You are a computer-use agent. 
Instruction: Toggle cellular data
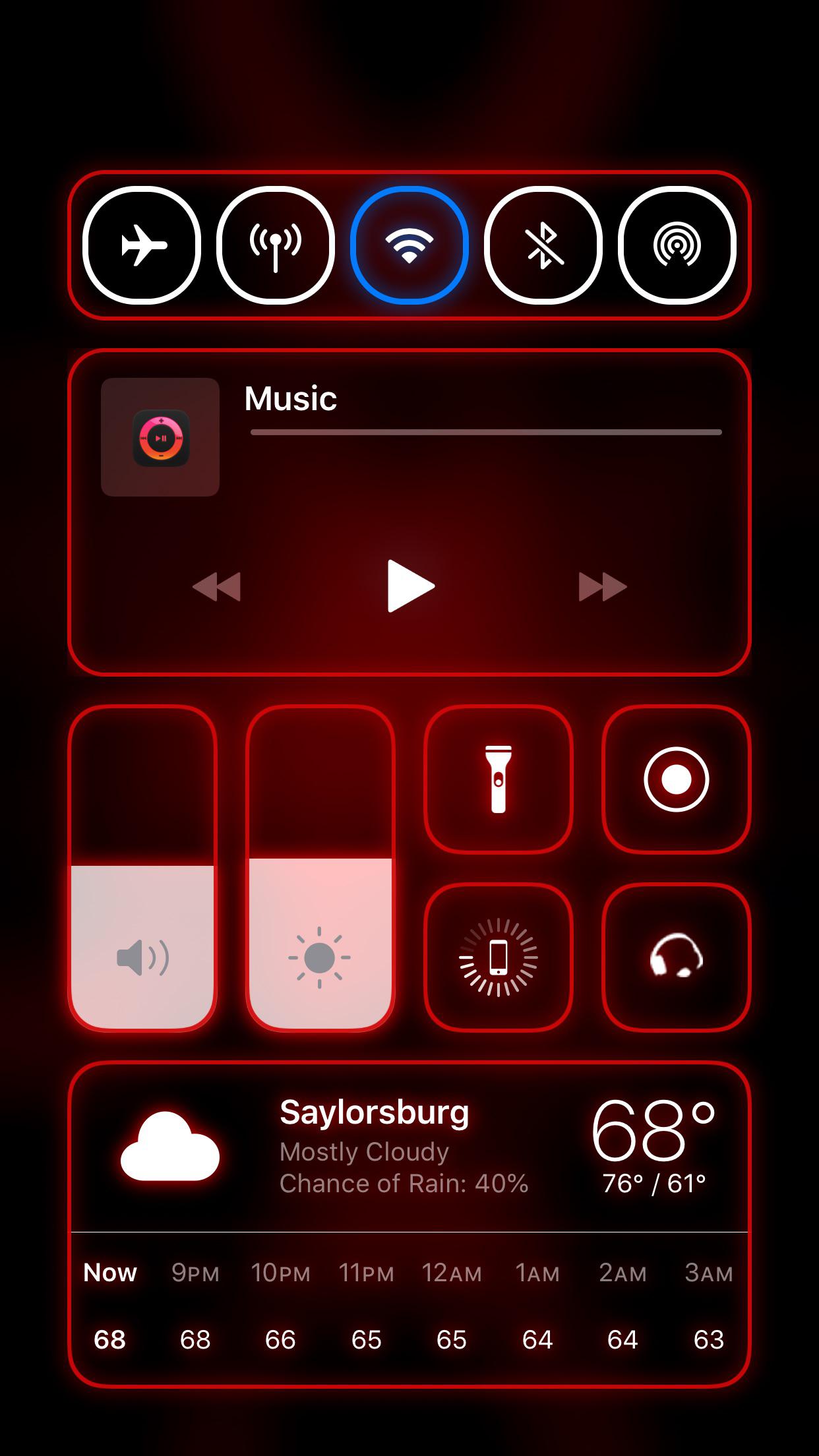click(x=276, y=245)
